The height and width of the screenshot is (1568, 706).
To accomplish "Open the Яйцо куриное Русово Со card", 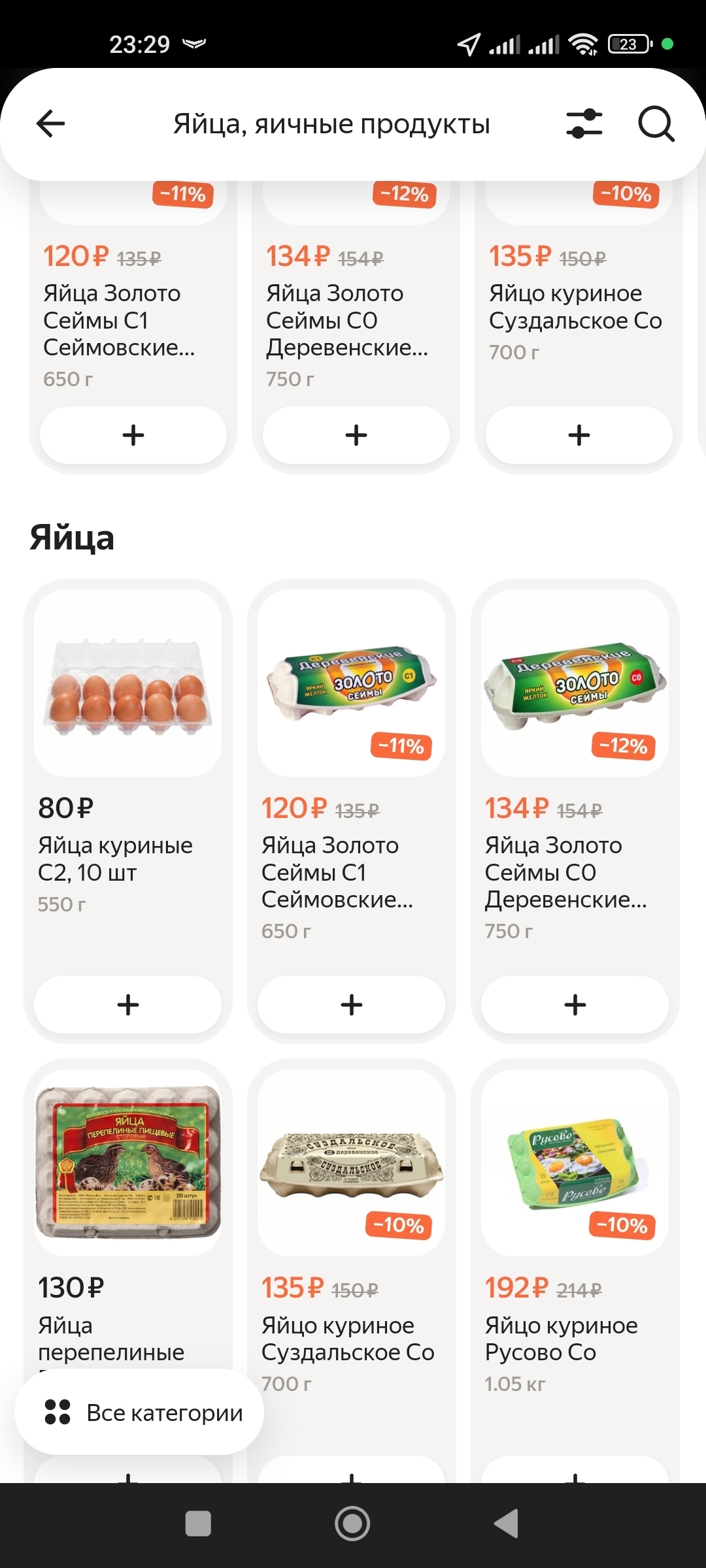I will 575,1163.
